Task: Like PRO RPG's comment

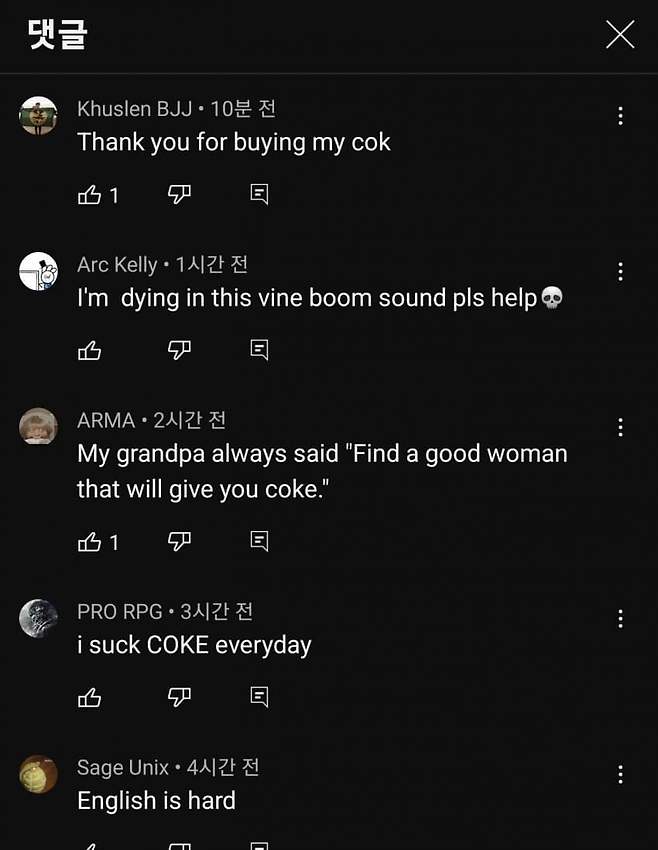Action: click(90, 697)
